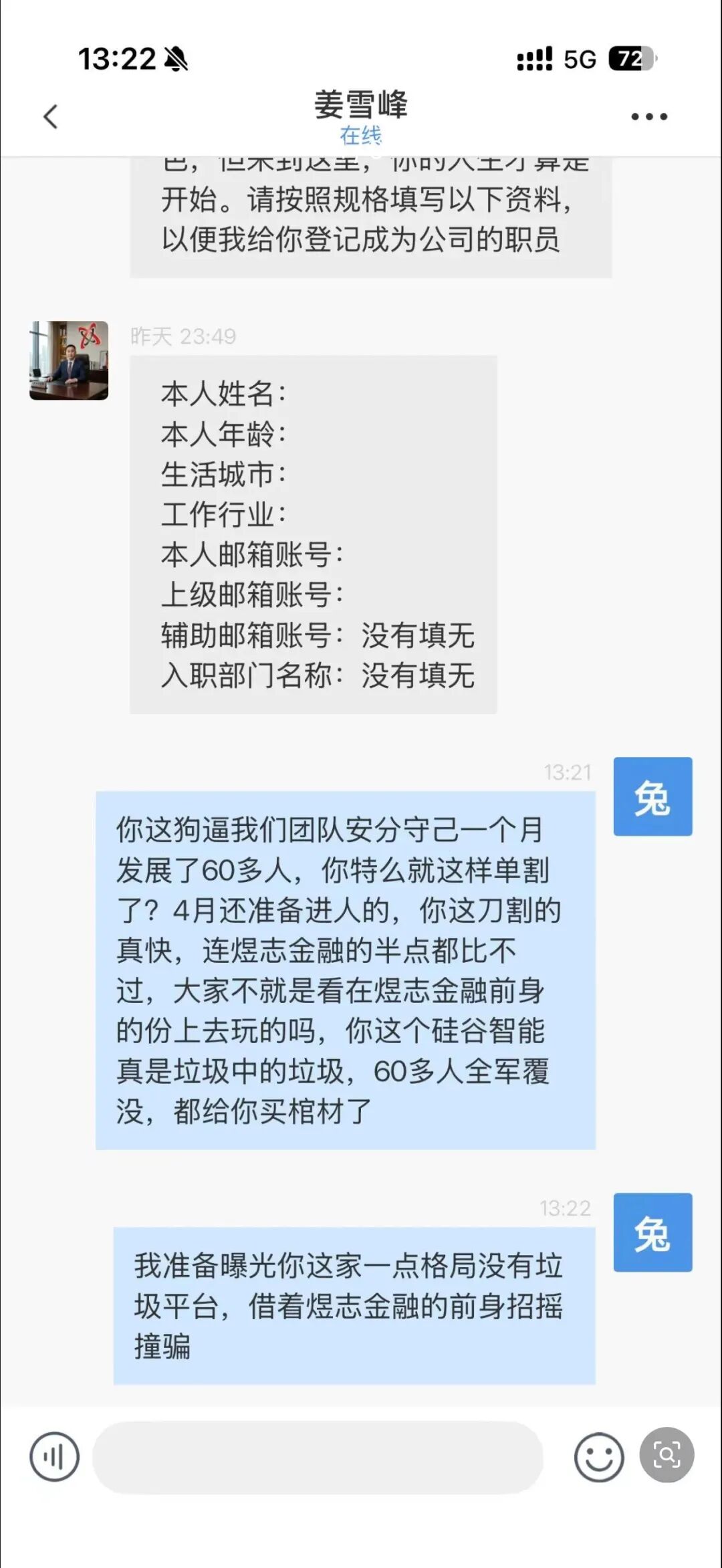Tap the scan search icon
Image resolution: width=722 pixels, height=1568 pixels.
click(667, 1455)
